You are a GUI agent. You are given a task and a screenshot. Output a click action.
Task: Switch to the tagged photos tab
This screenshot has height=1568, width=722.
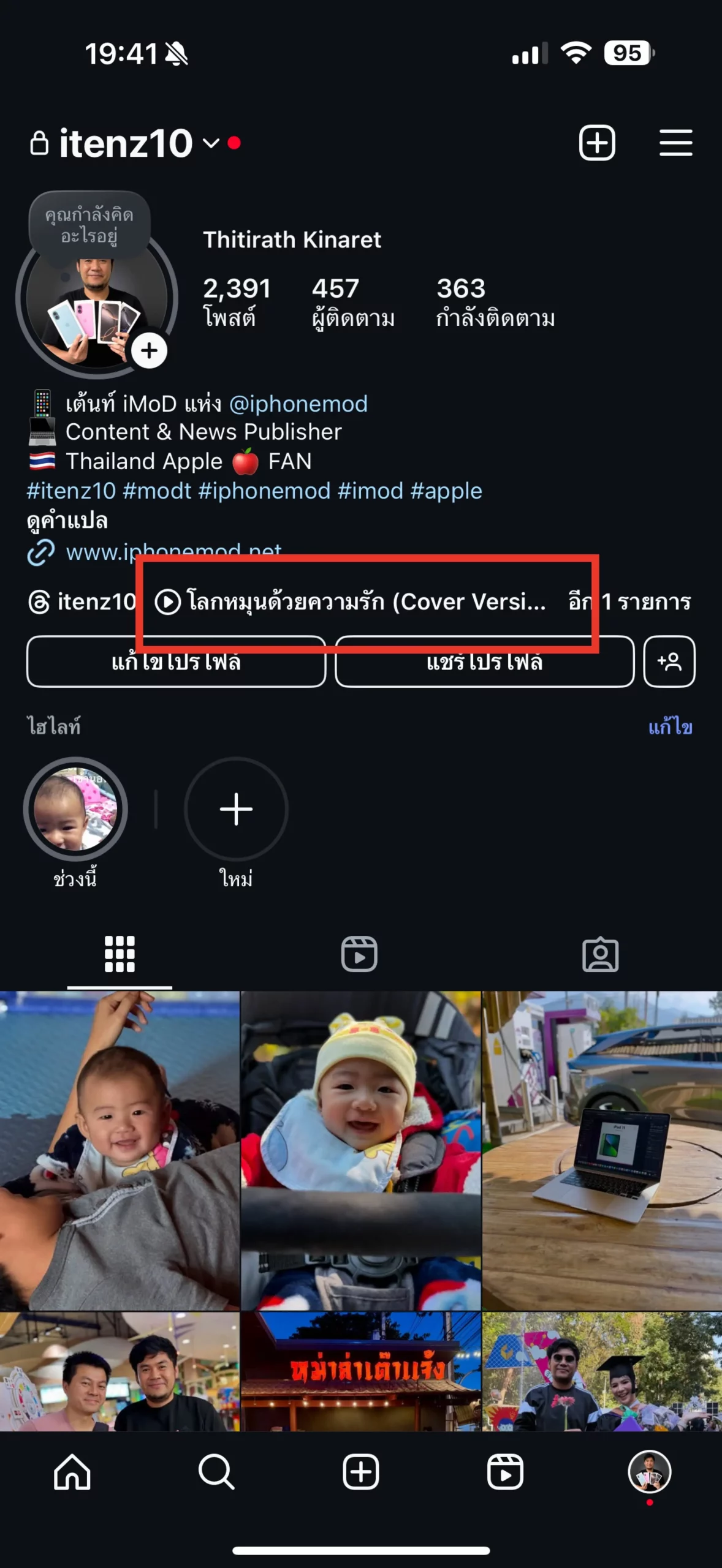pos(600,954)
